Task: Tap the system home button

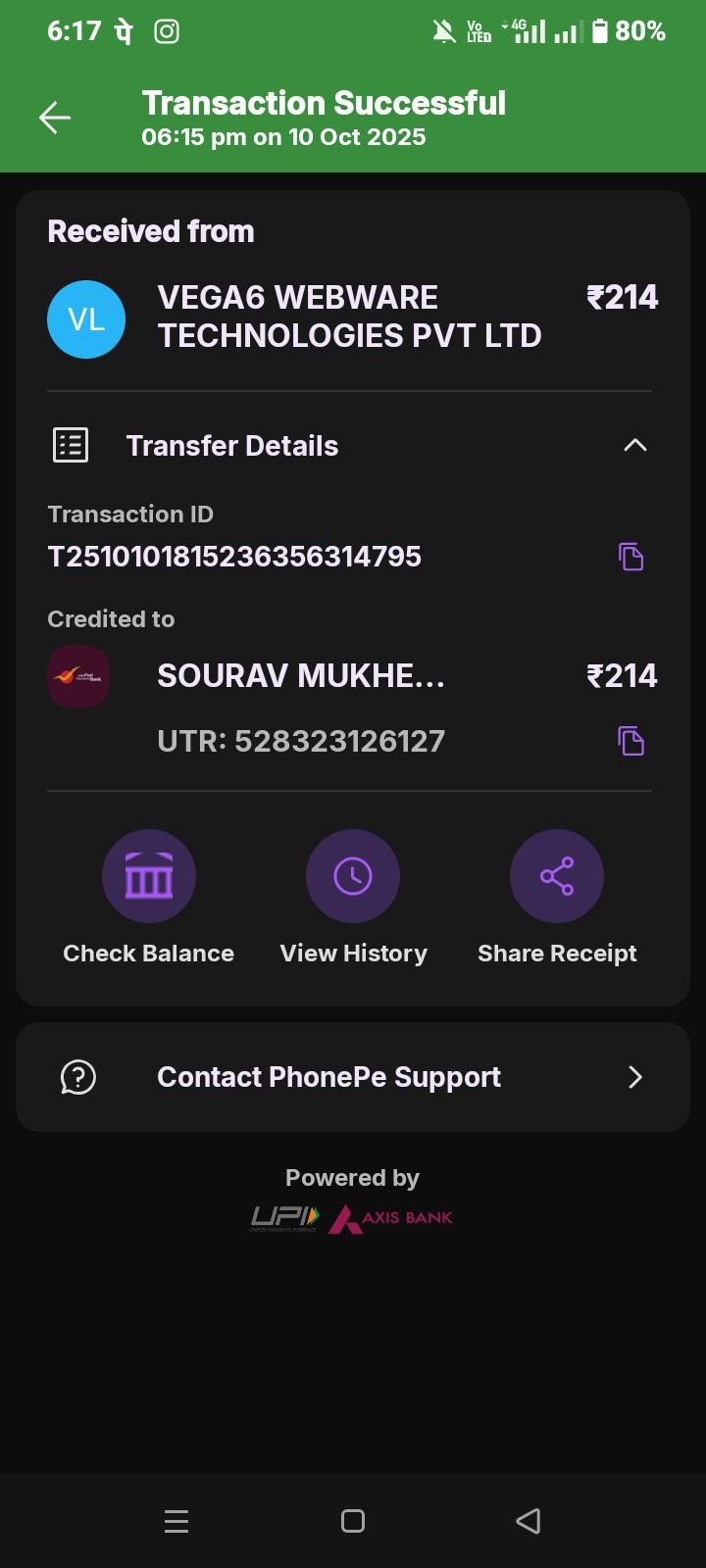Action: (x=353, y=1521)
